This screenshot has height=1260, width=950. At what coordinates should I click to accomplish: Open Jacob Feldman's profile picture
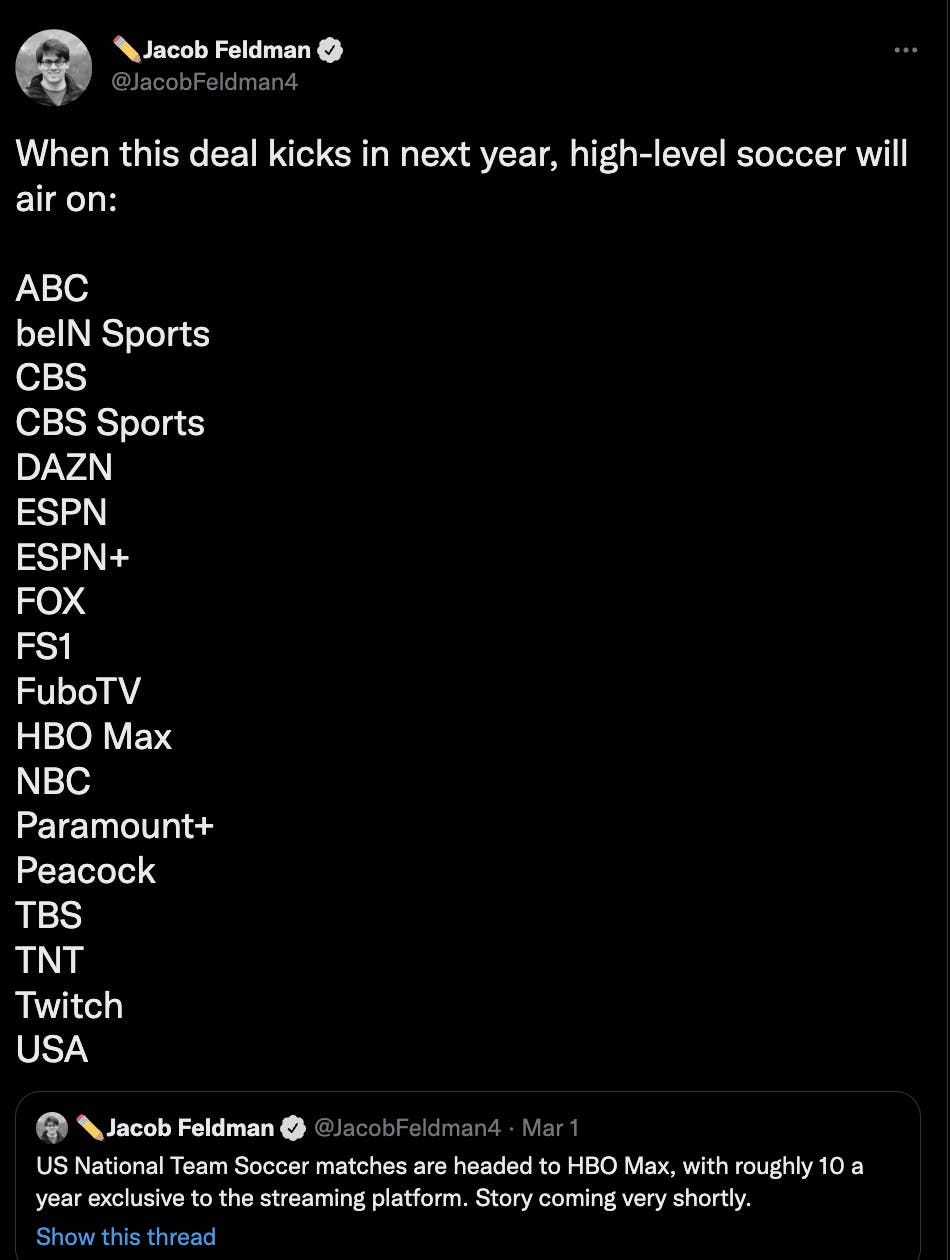pos(54,67)
